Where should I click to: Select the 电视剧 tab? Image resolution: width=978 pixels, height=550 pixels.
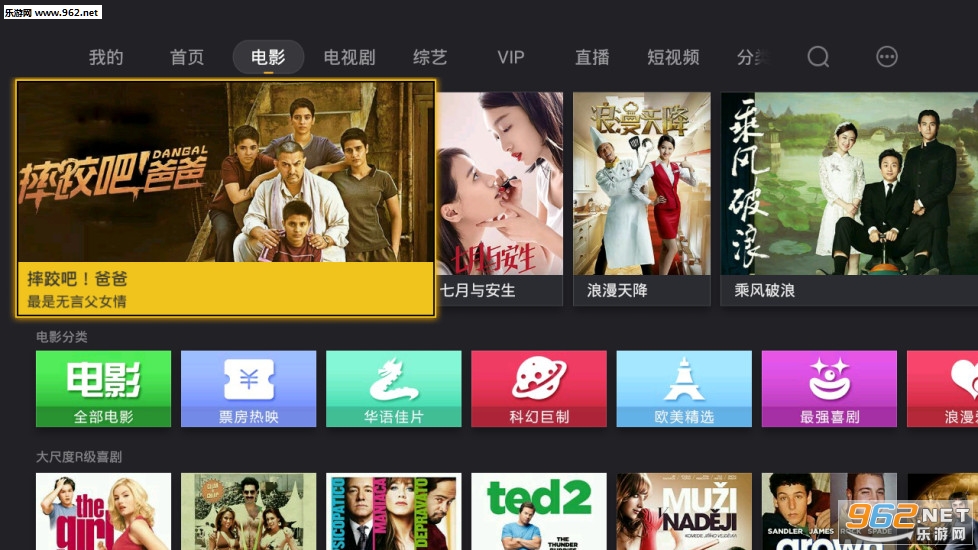[349, 57]
